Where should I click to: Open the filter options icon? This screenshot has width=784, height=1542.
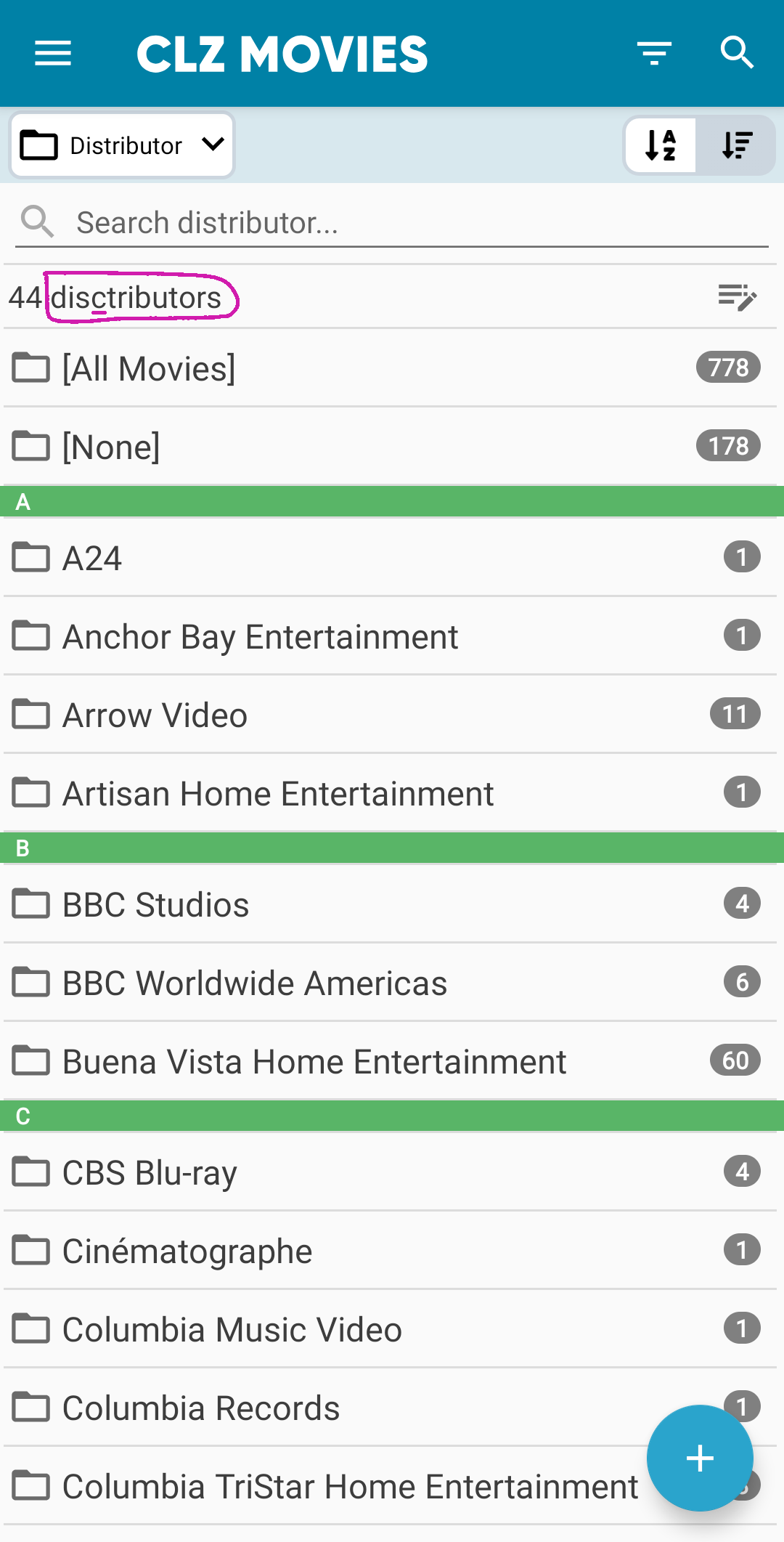(x=654, y=53)
